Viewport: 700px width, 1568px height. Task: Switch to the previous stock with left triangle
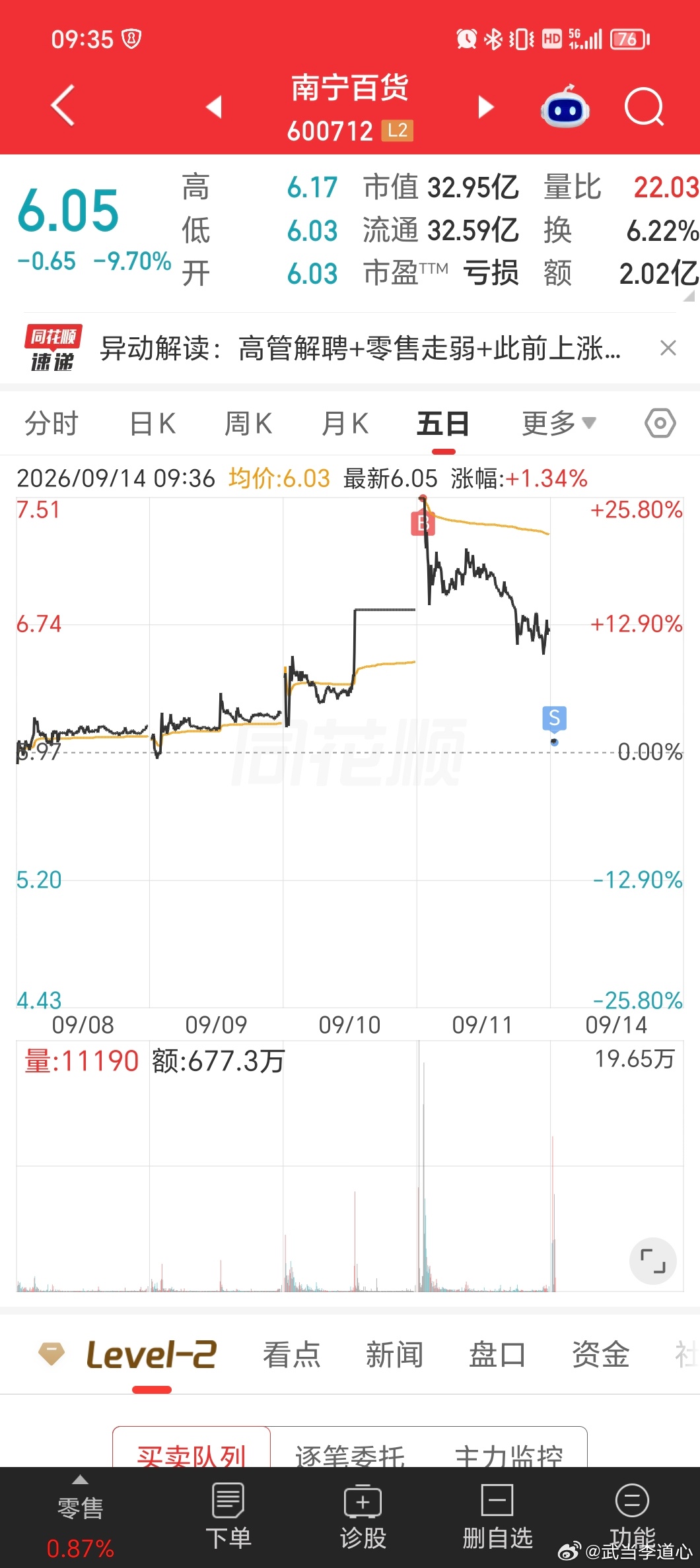pos(213,106)
